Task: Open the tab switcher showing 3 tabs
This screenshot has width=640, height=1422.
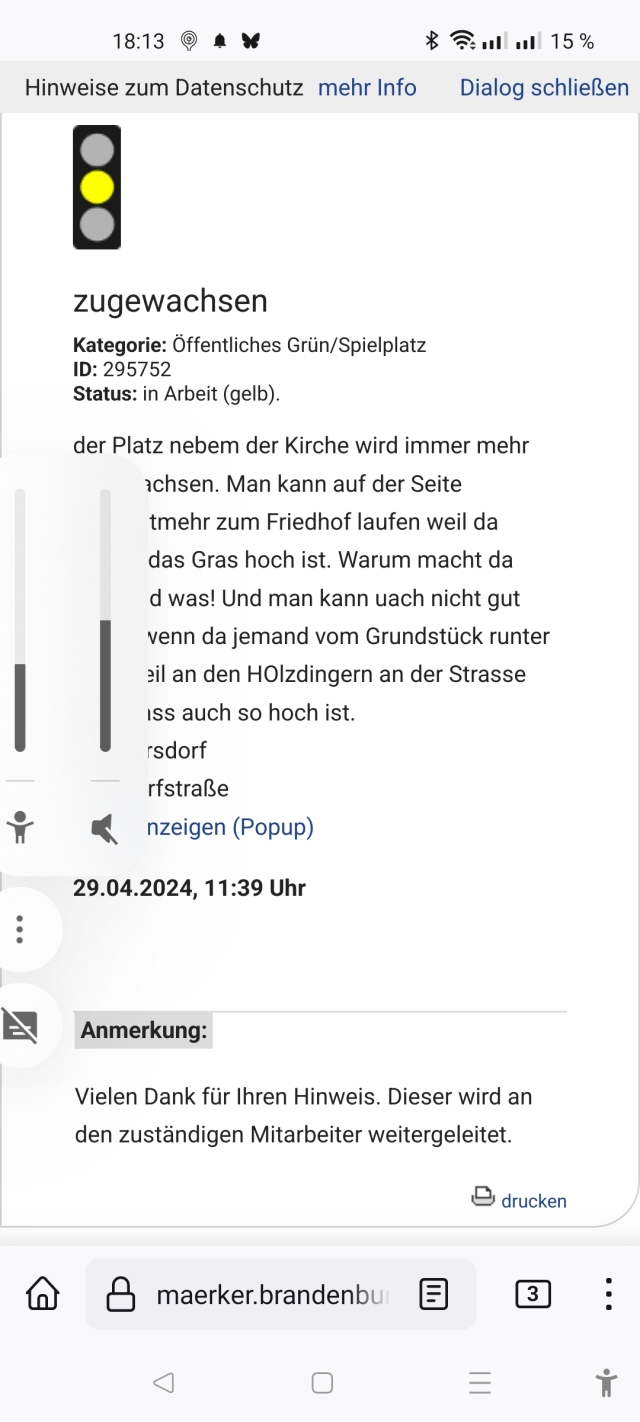Action: (x=532, y=1294)
